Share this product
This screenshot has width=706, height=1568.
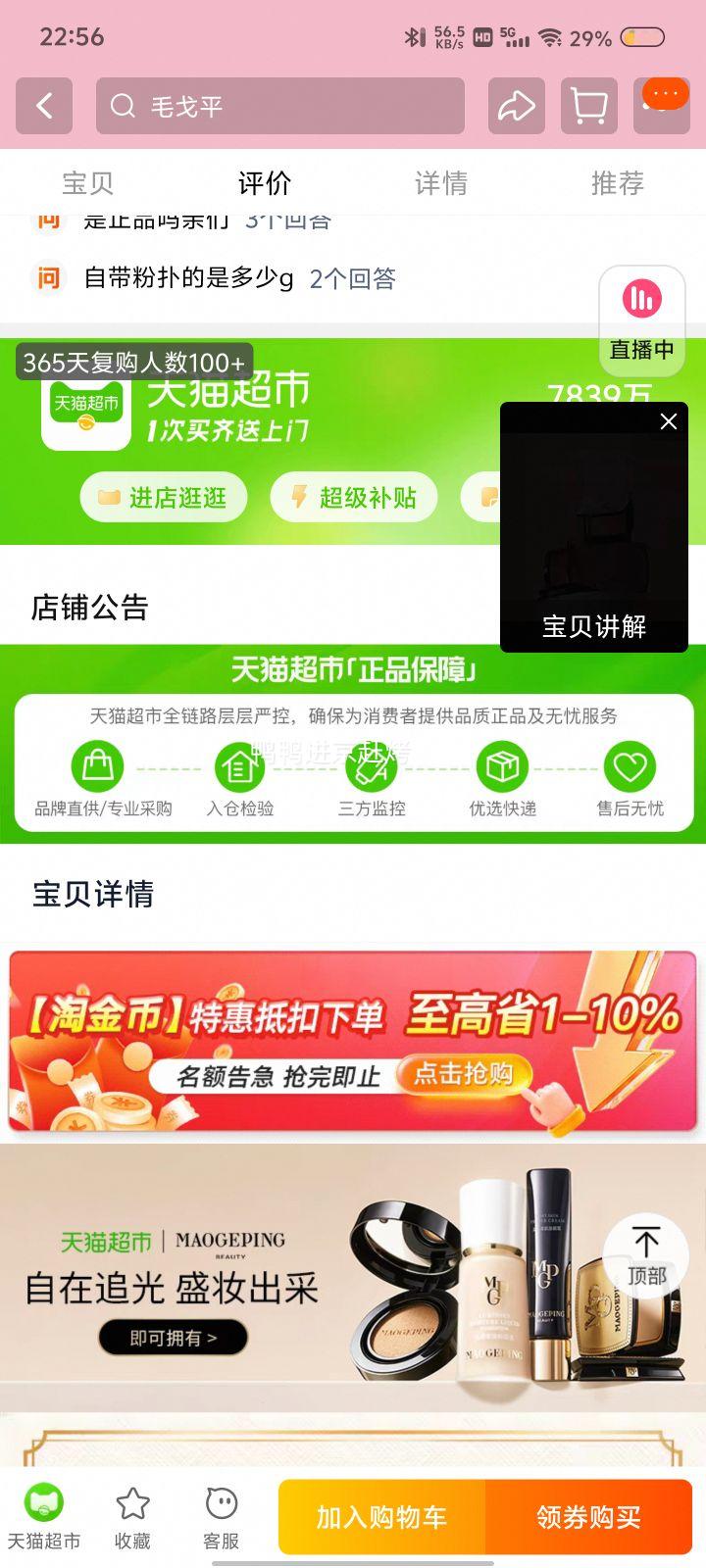pyautogui.click(x=516, y=106)
